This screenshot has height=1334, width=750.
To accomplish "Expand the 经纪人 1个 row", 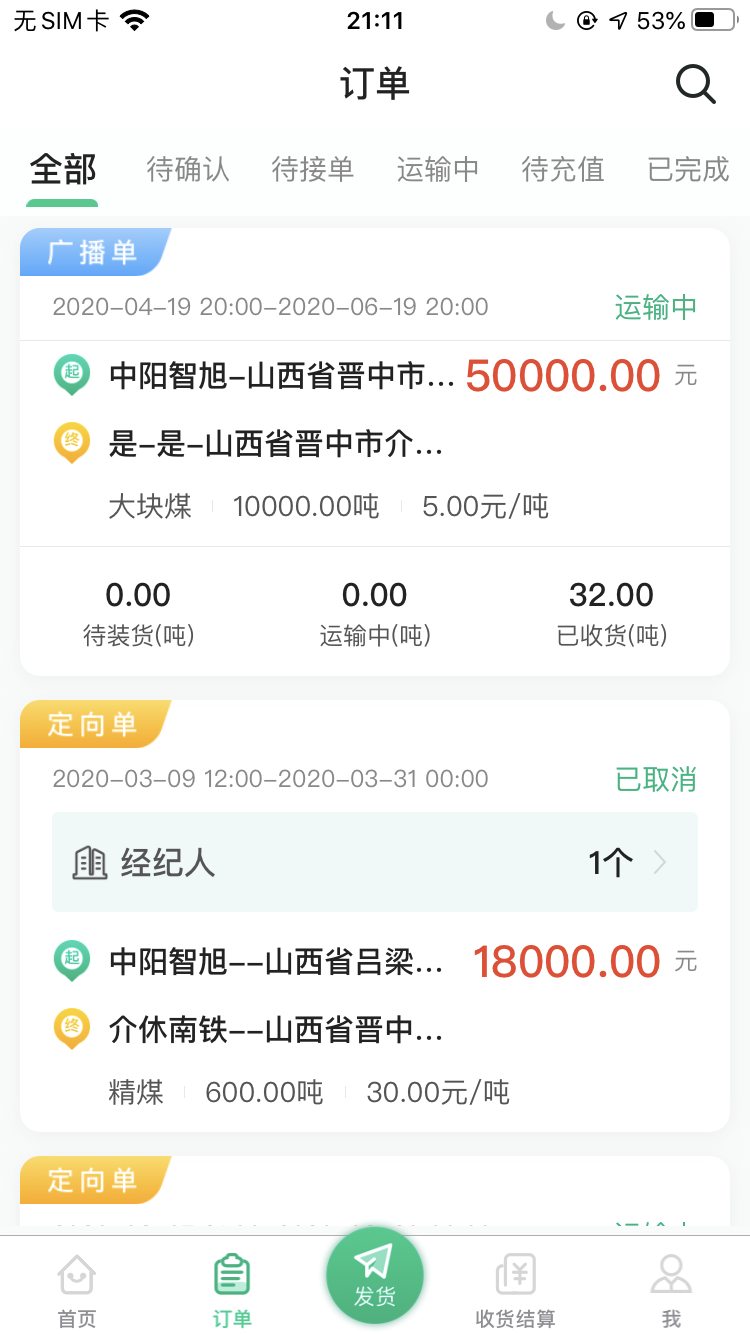I will click(x=375, y=862).
